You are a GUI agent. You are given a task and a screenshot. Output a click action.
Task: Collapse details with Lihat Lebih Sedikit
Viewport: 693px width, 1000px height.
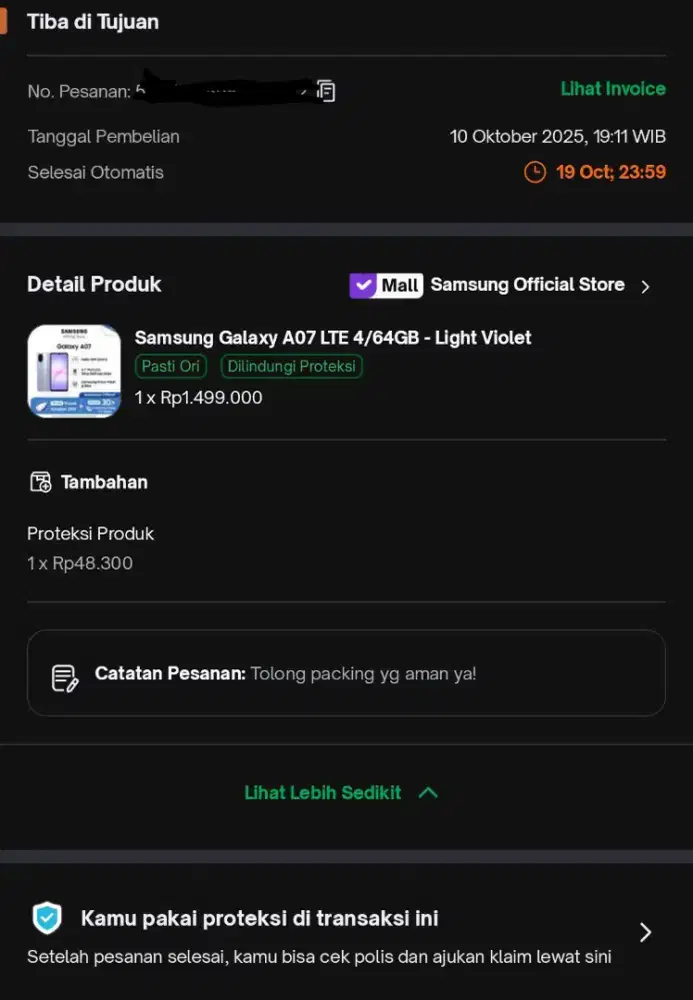[x=341, y=793]
